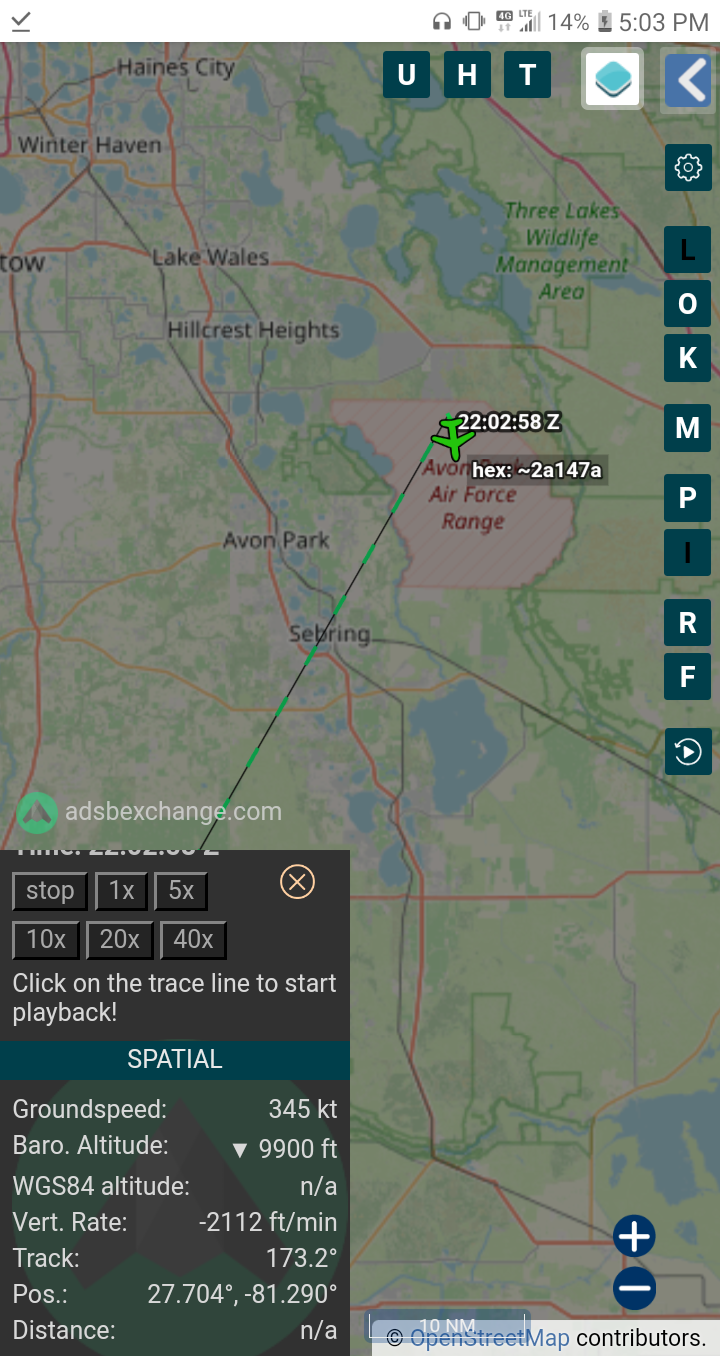The height and width of the screenshot is (1356, 720).
Task: Open the replay history icon
Action: 688,752
